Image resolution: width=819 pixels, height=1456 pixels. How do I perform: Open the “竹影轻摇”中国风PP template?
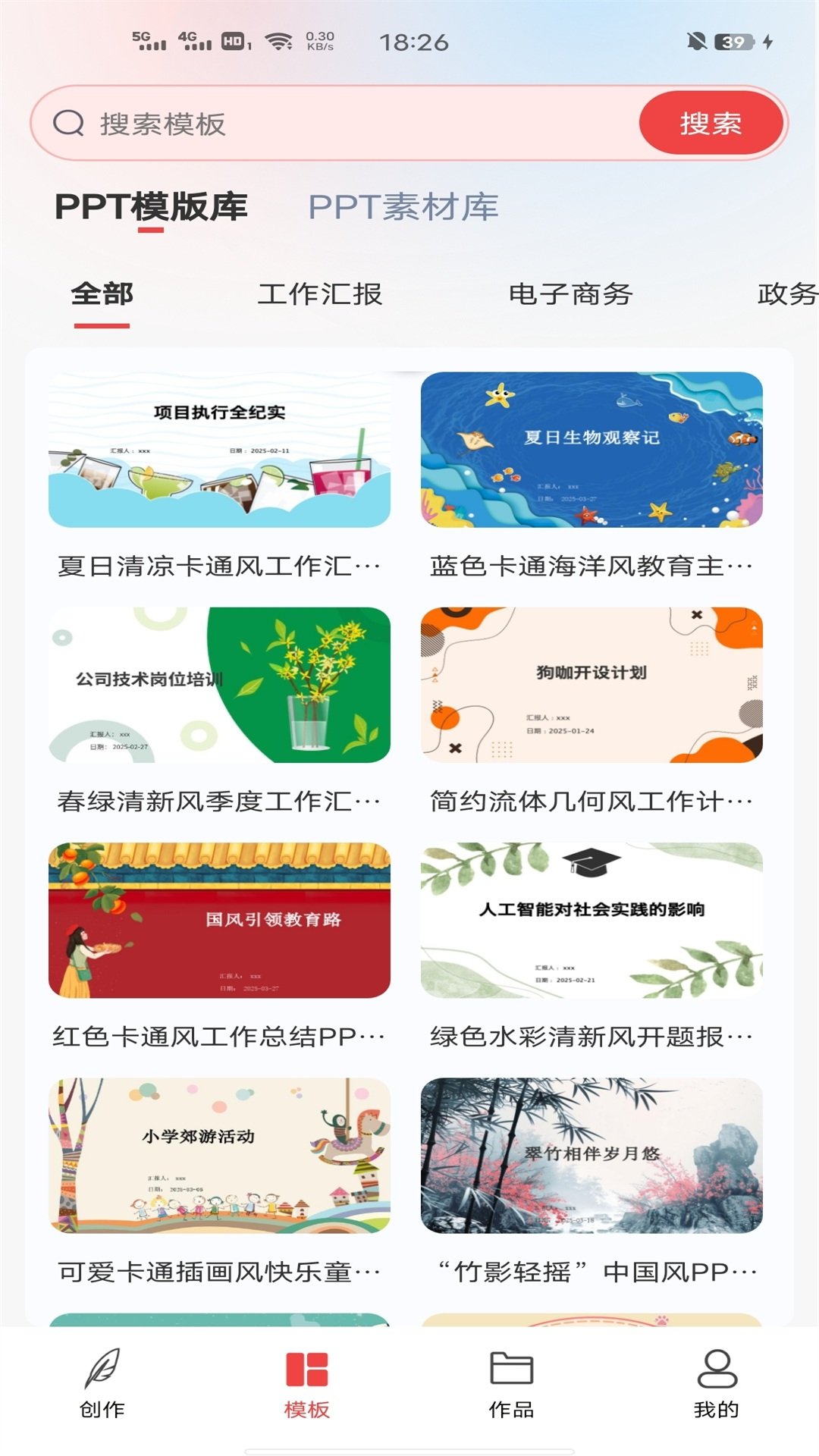(591, 1156)
